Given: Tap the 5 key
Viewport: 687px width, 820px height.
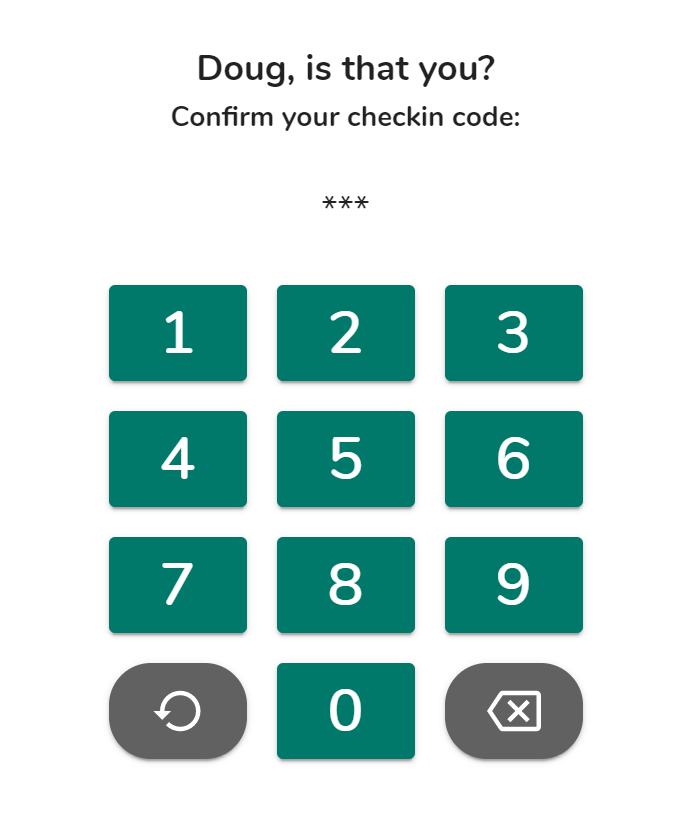Looking at the screenshot, I should [x=346, y=459].
